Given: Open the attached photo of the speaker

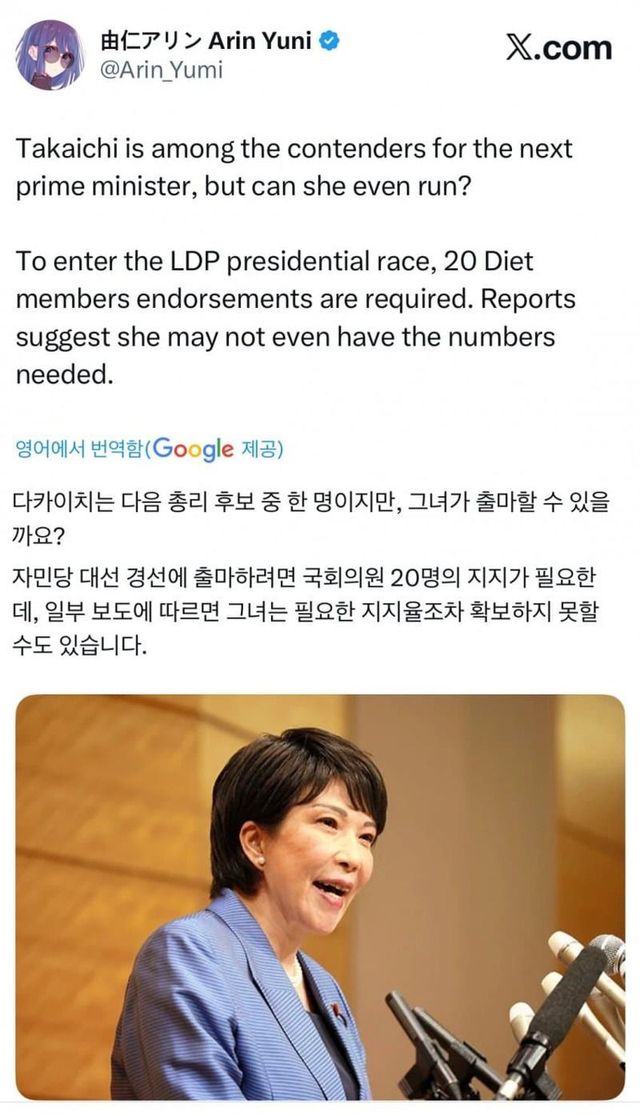Looking at the screenshot, I should (x=320, y=896).
